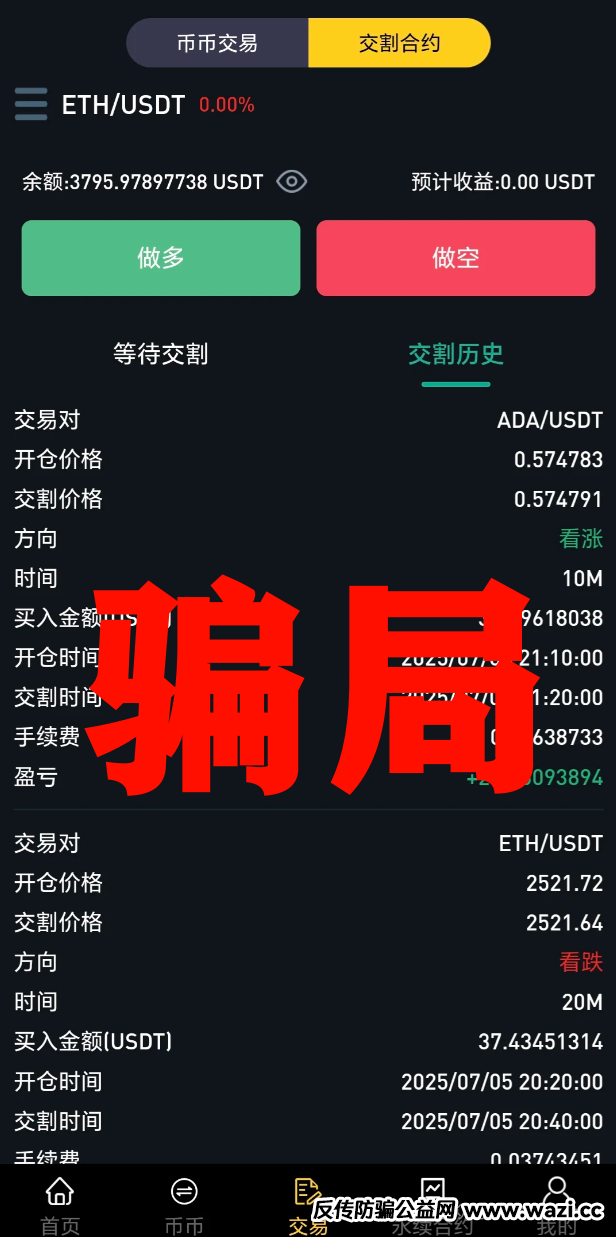
Task: Open the 我的 profile tab
Action: (x=557, y=1204)
